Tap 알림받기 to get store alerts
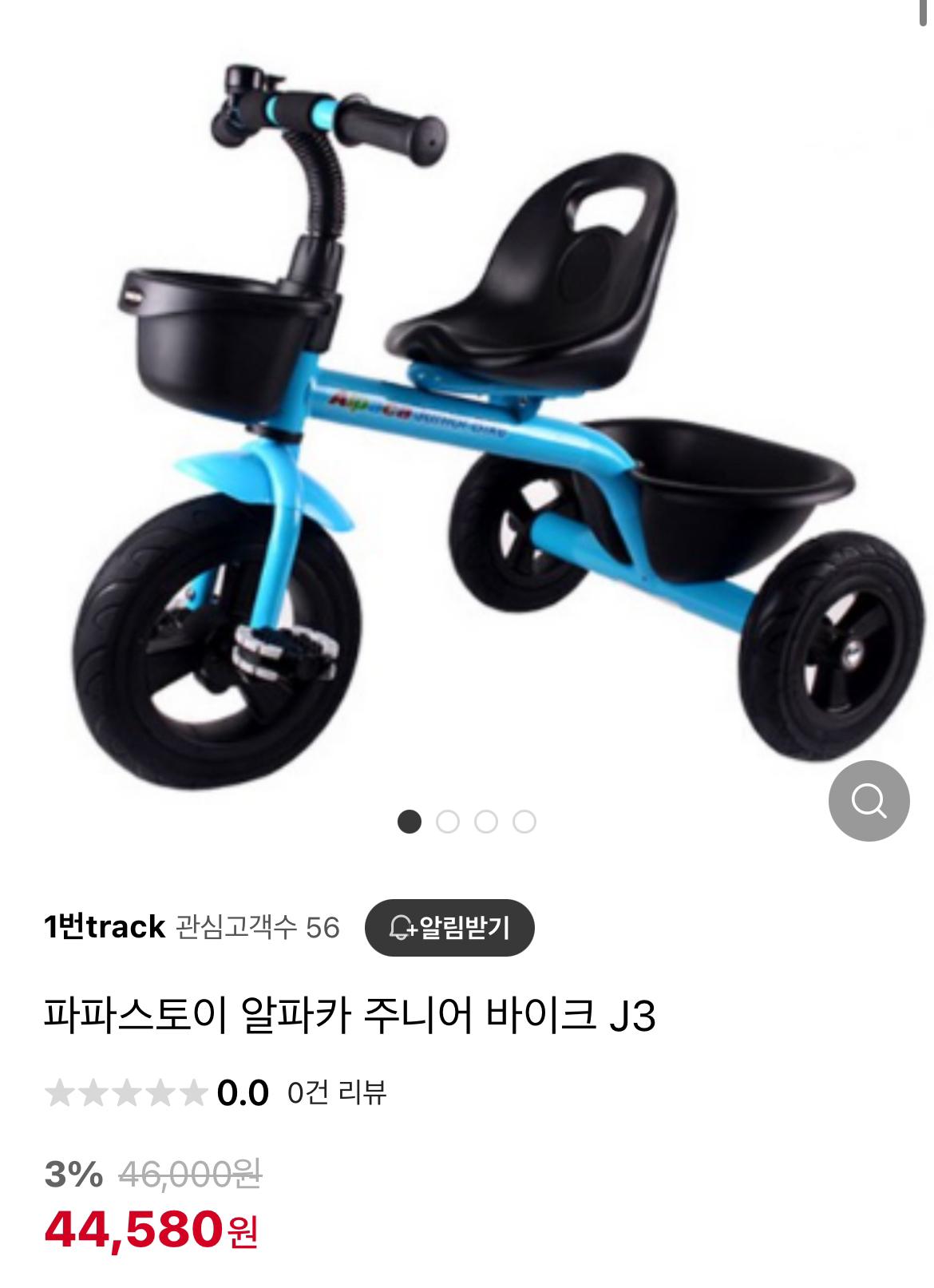The image size is (934, 1288). pyautogui.click(x=449, y=927)
